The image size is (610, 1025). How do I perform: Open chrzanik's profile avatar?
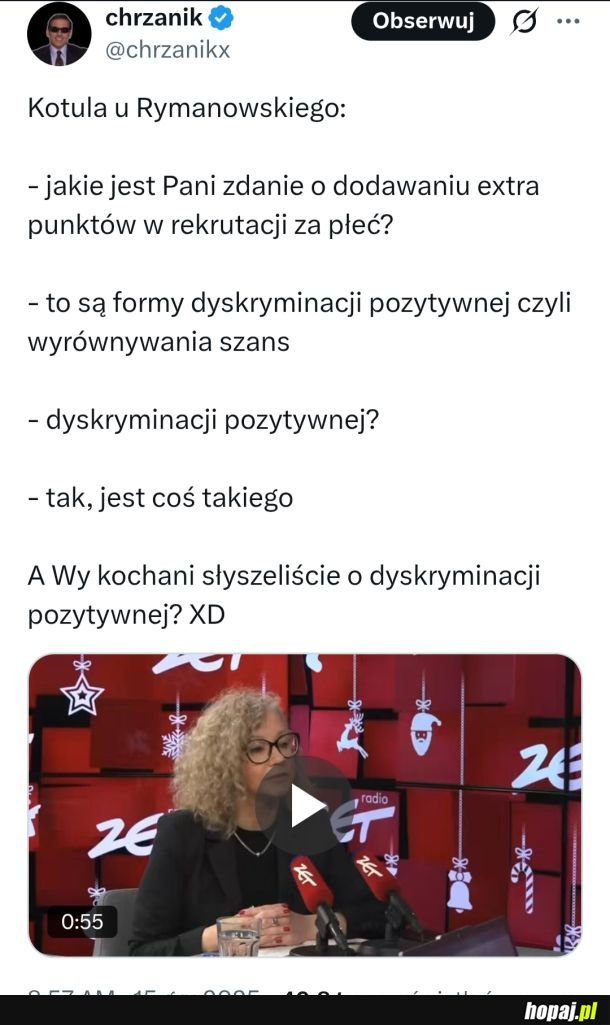(x=59, y=34)
